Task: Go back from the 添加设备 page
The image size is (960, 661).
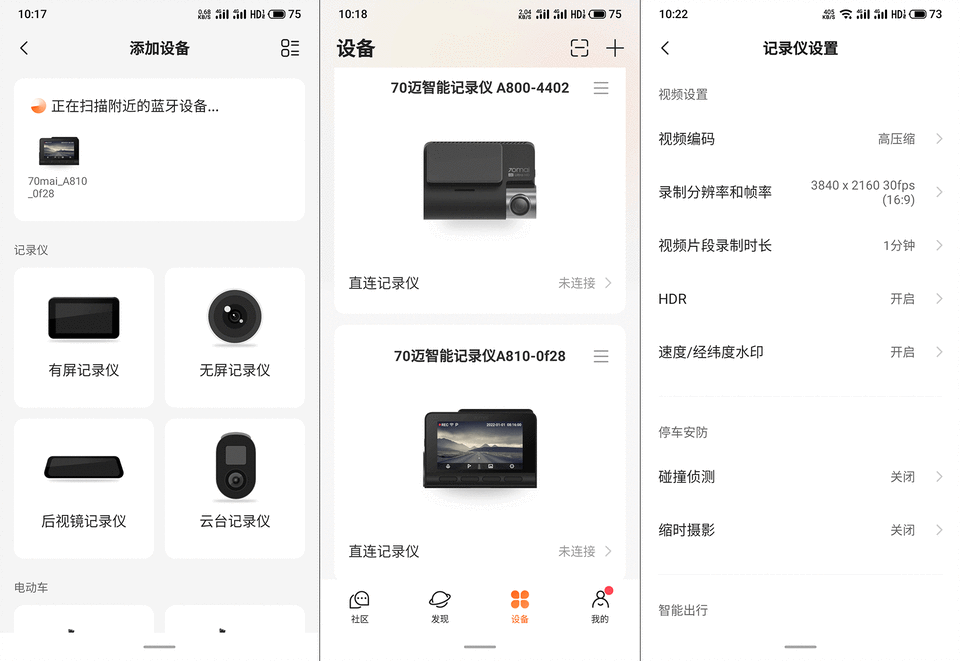Action: [25, 48]
